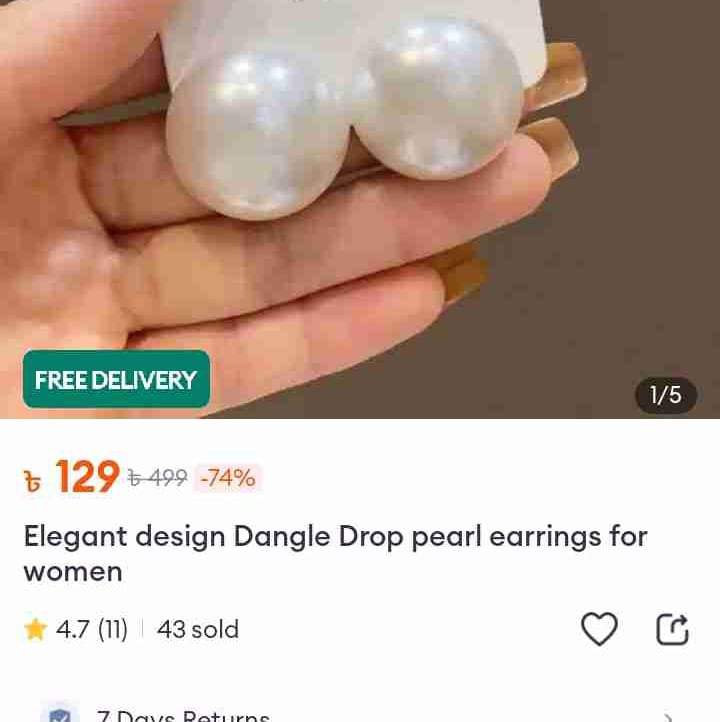The image size is (720, 722).
Task: Add the pearl earrings to wishlist
Action: [x=599, y=629]
